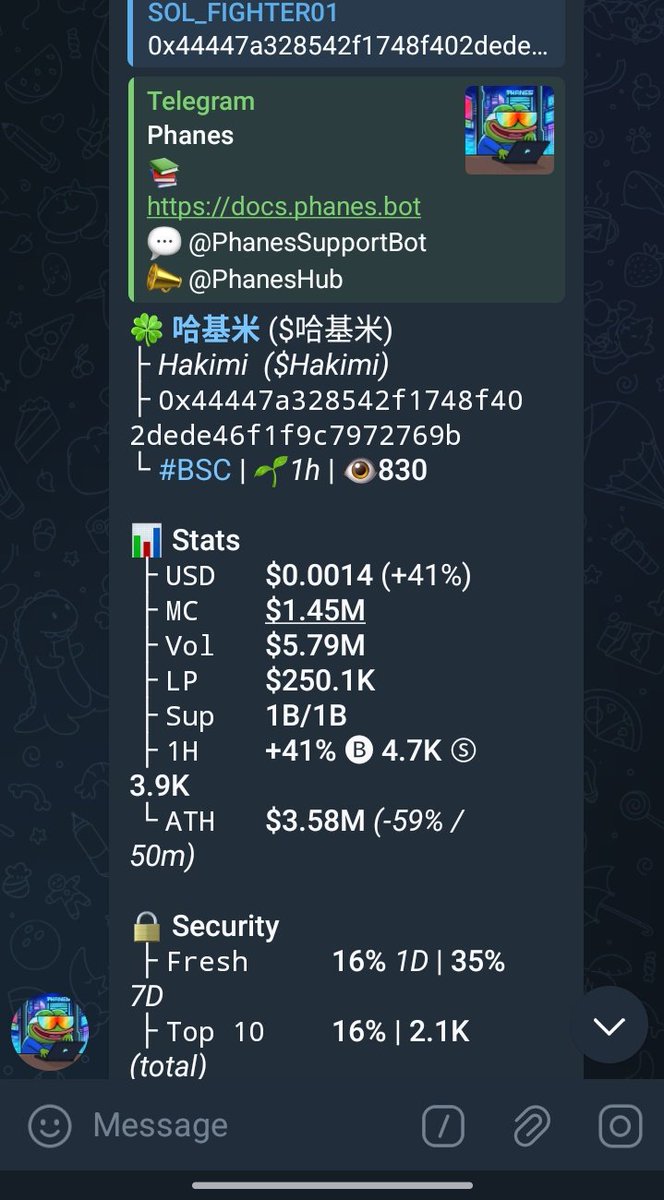Open the underlined $1.45M market cap link
The width and height of the screenshot is (664, 1200).
coord(315,610)
